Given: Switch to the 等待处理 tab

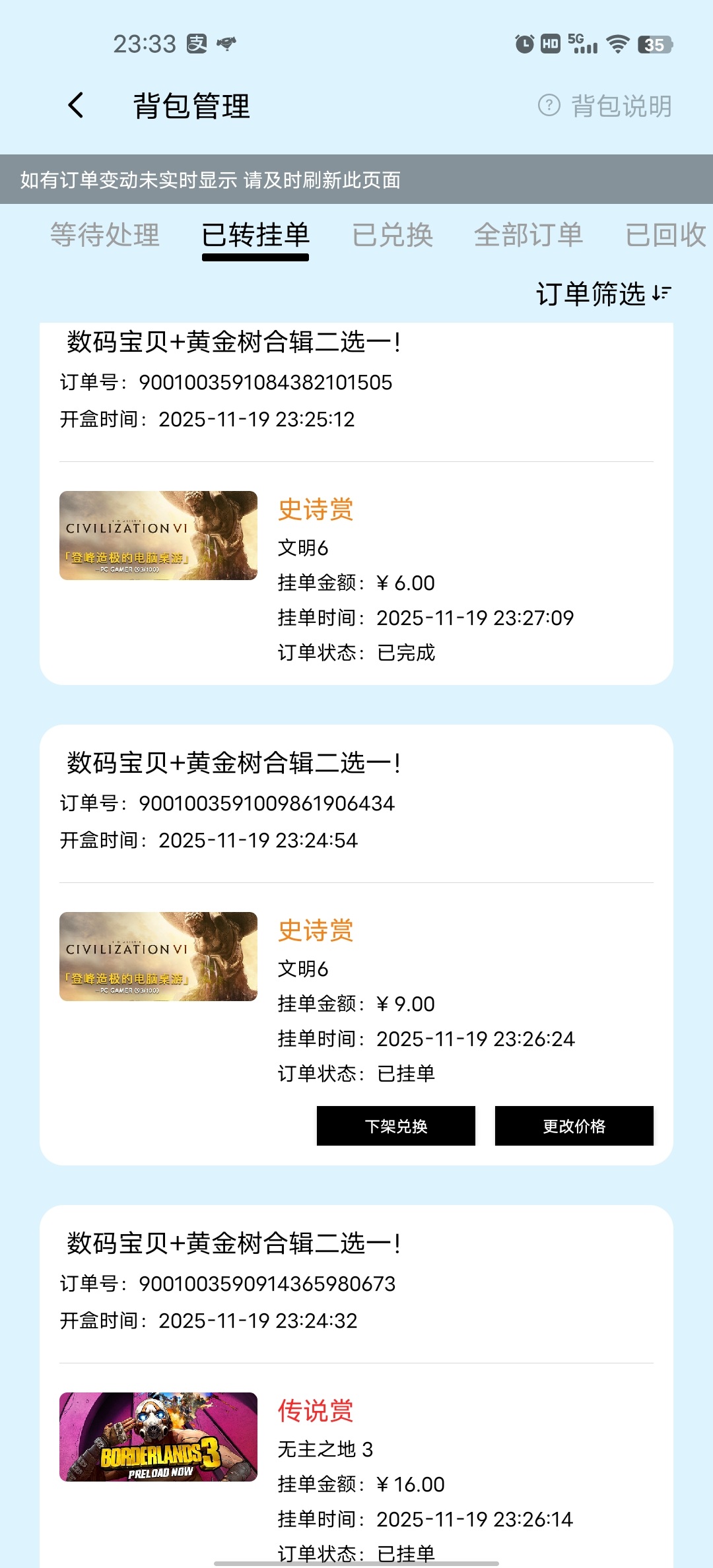Looking at the screenshot, I should 105,235.
